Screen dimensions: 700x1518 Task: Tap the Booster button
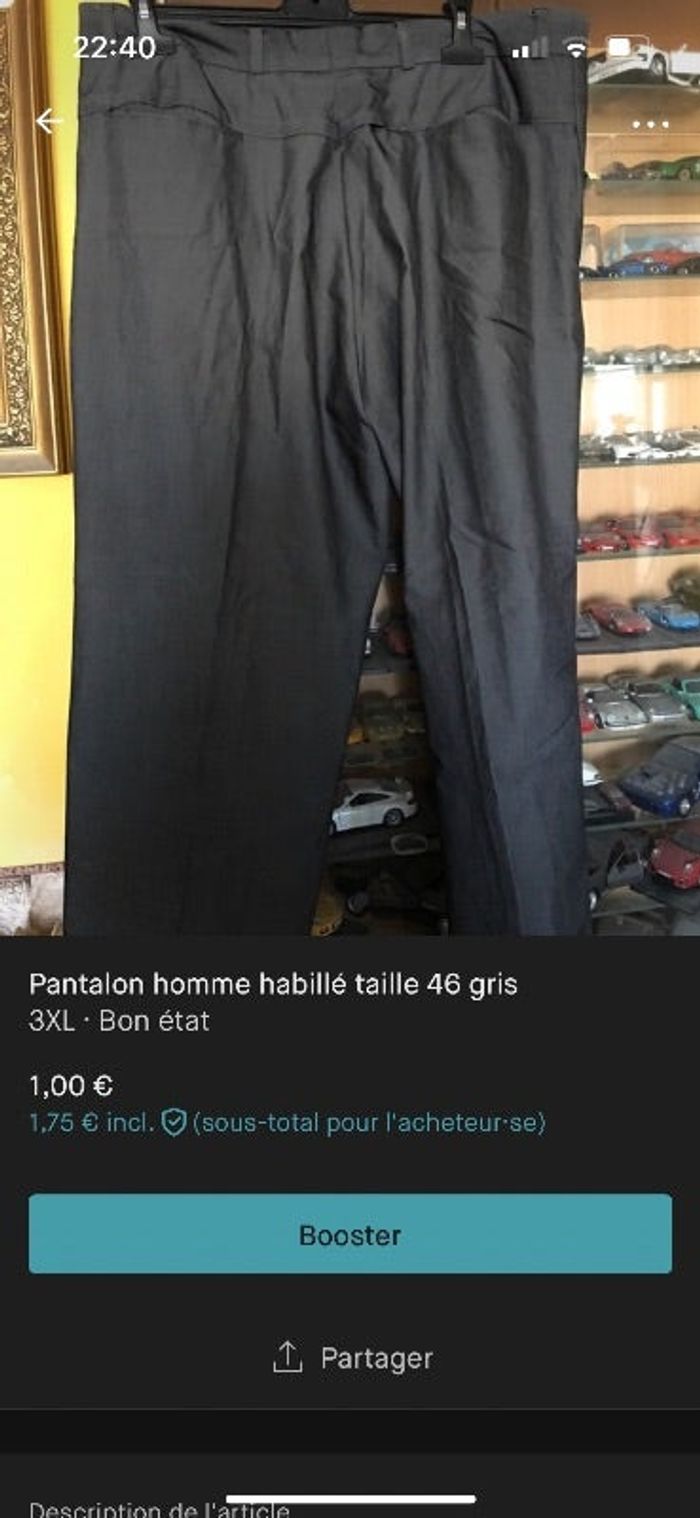[350, 1234]
